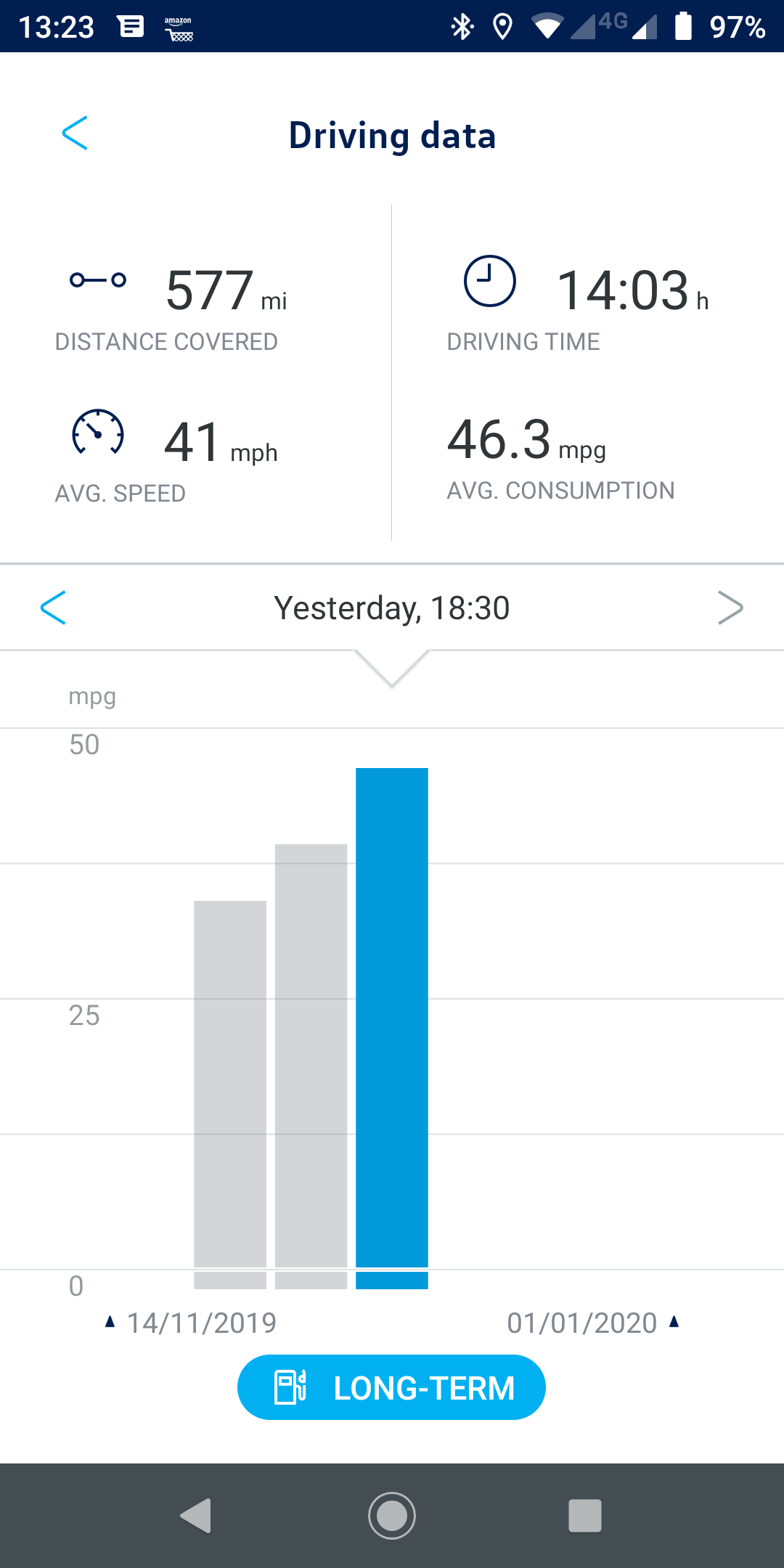Viewport: 784px width, 1568px height.
Task: Show the previous trip before Yesterday 18:30
Action: (54, 608)
